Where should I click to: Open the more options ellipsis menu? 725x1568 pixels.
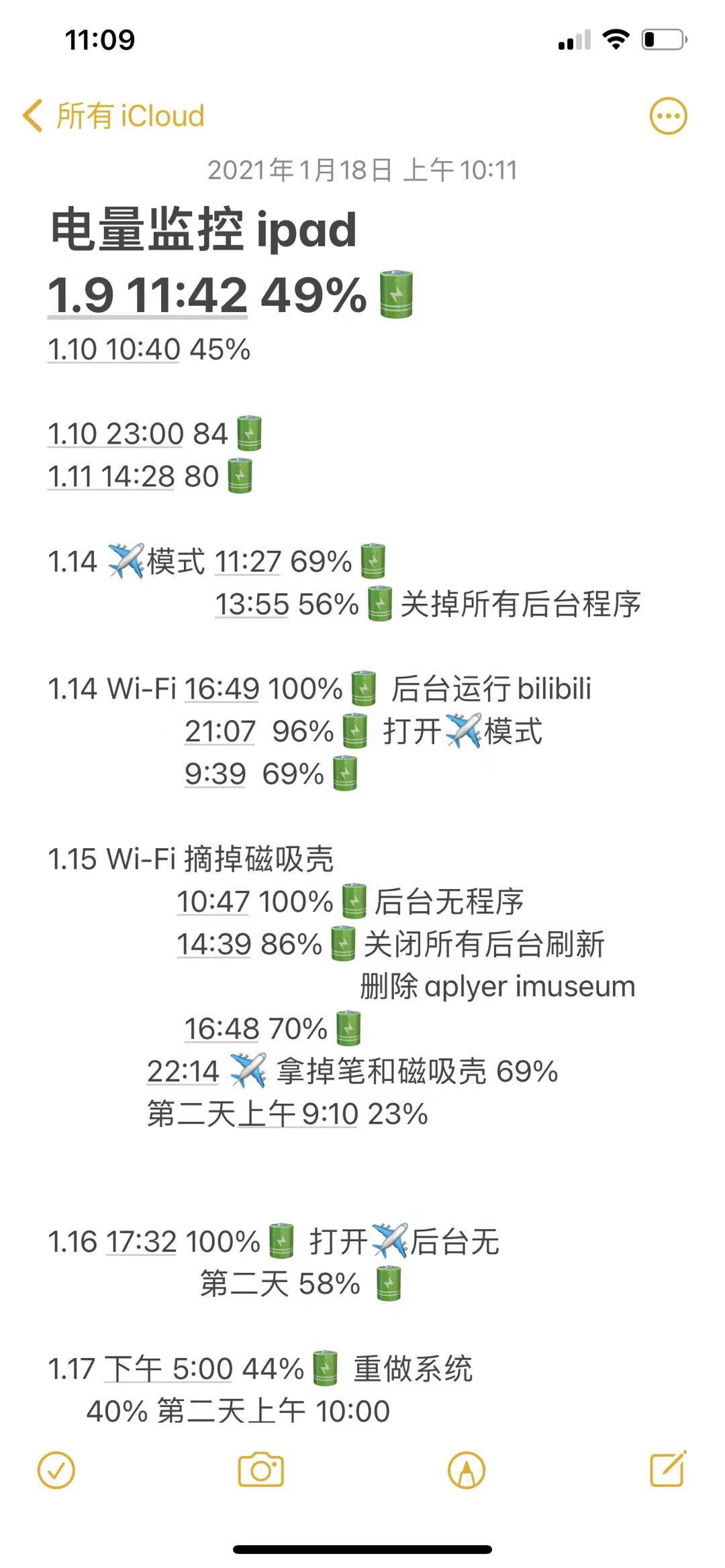(x=668, y=116)
